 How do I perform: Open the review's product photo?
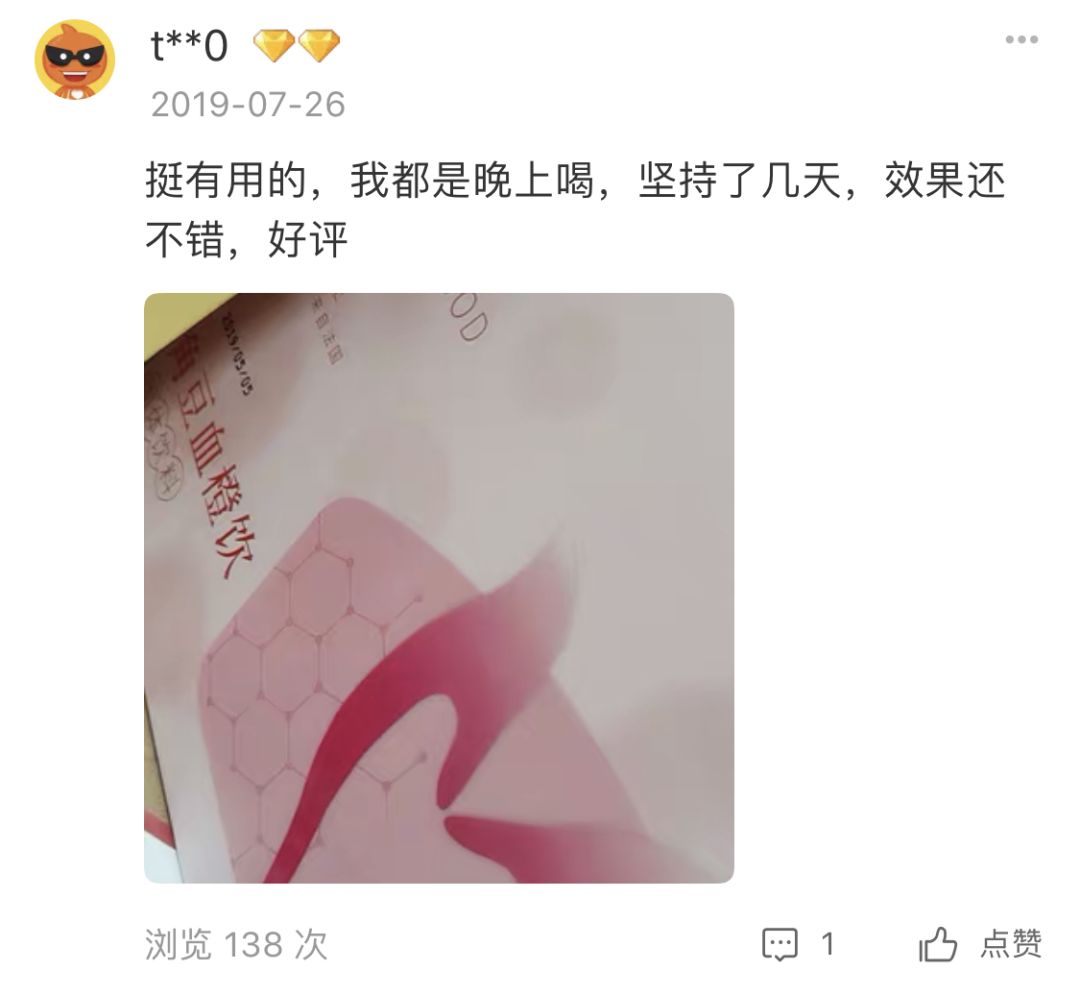[x=439, y=588]
